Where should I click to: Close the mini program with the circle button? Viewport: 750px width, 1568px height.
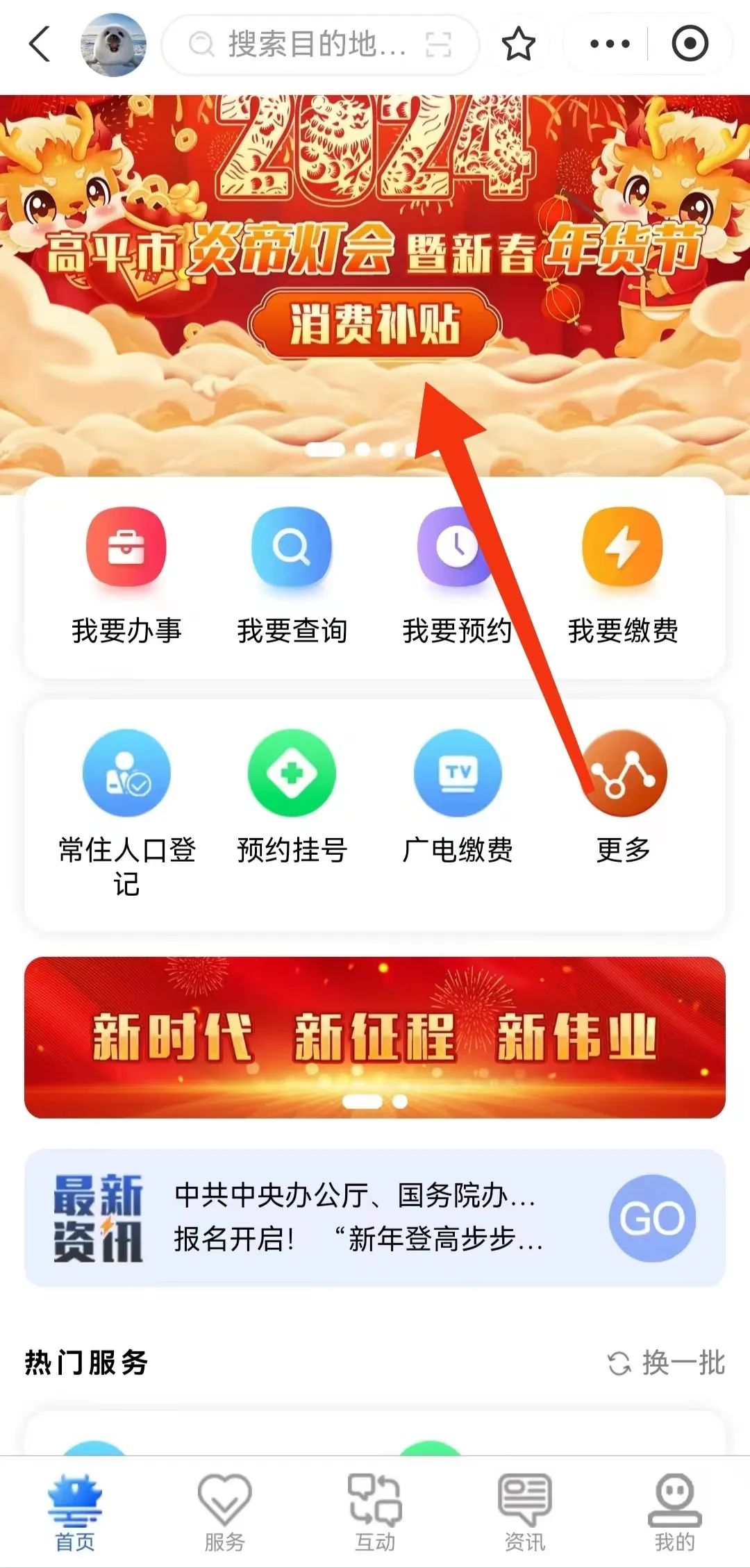pyautogui.click(x=690, y=44)
